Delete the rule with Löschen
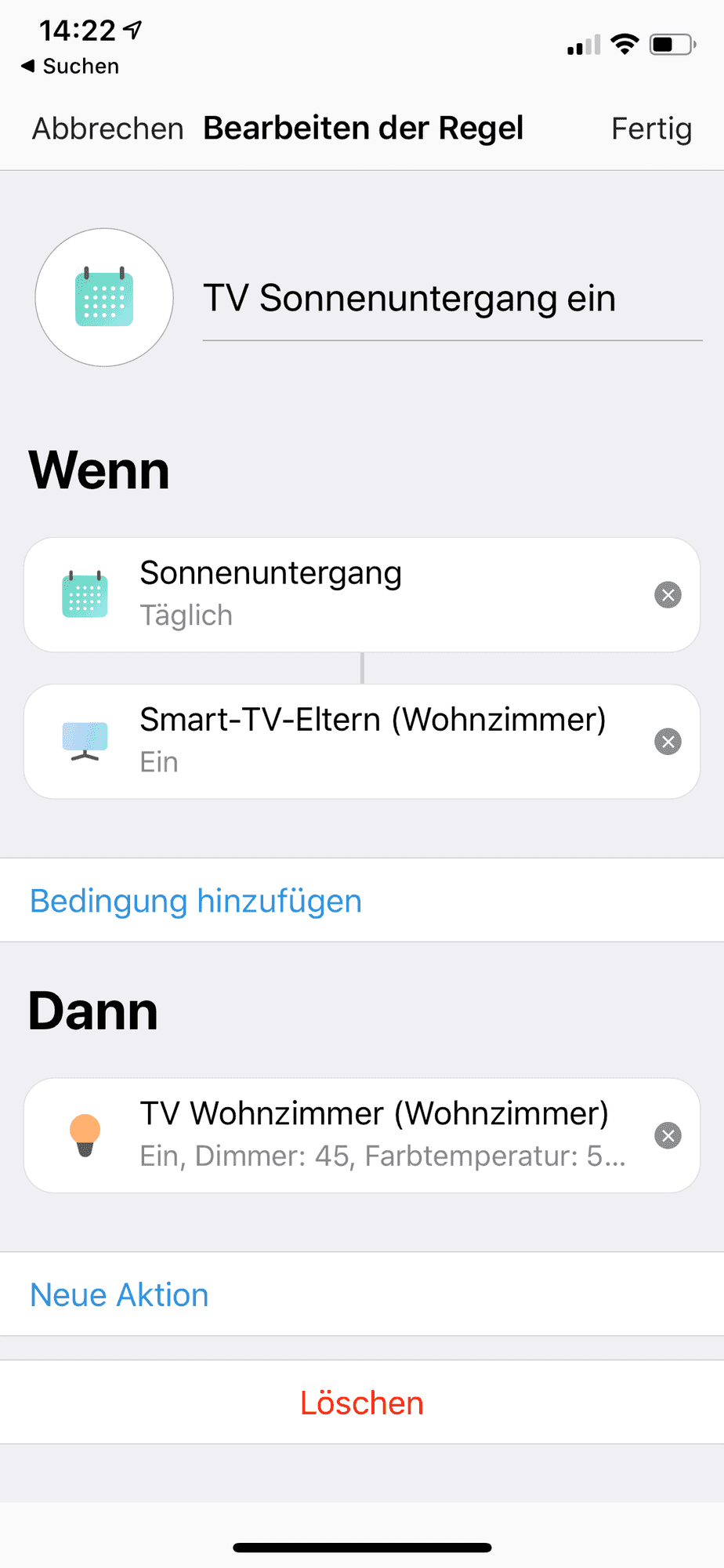The image size is (724, 1568). point(362,1403)
